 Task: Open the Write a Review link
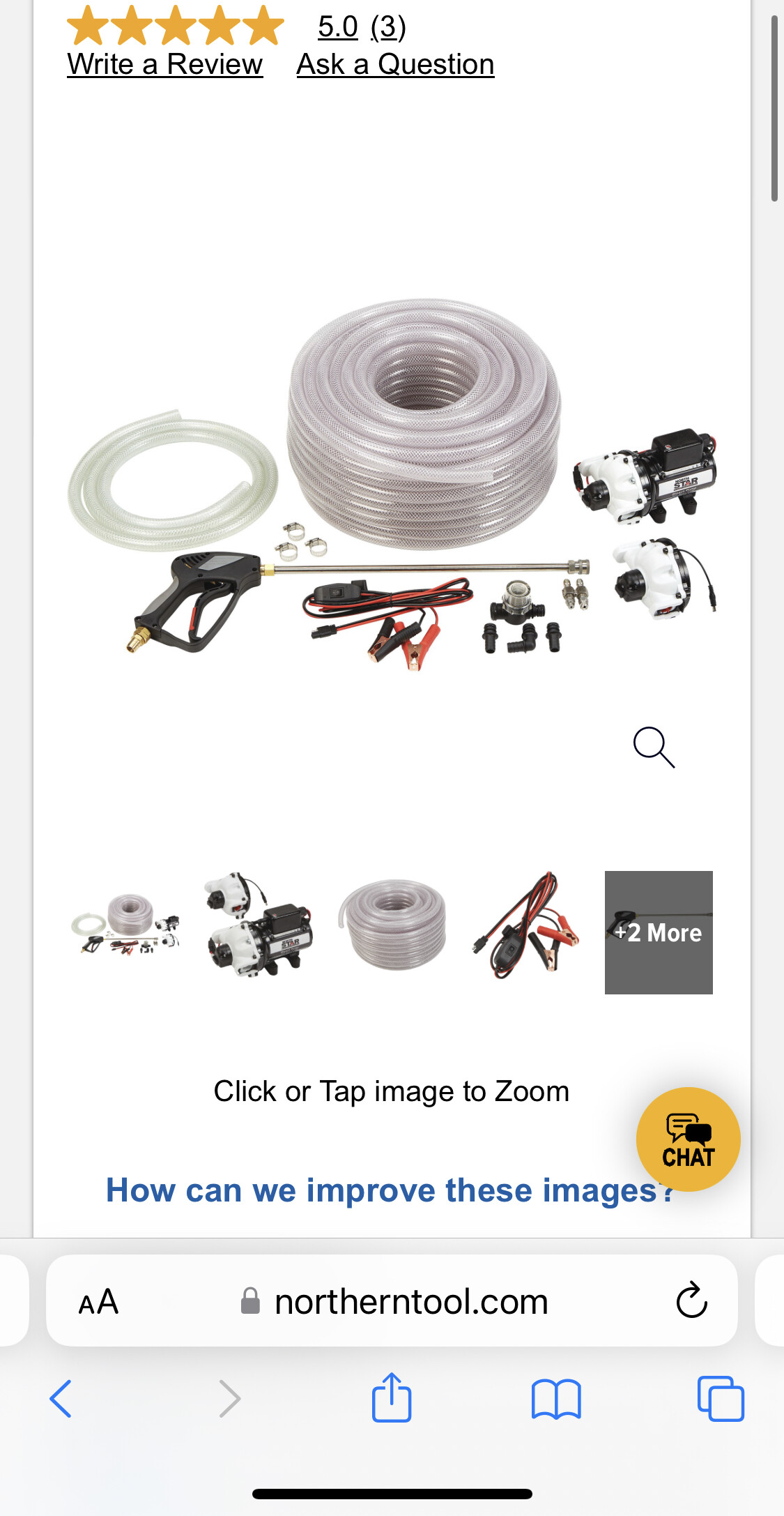(164, 64)
